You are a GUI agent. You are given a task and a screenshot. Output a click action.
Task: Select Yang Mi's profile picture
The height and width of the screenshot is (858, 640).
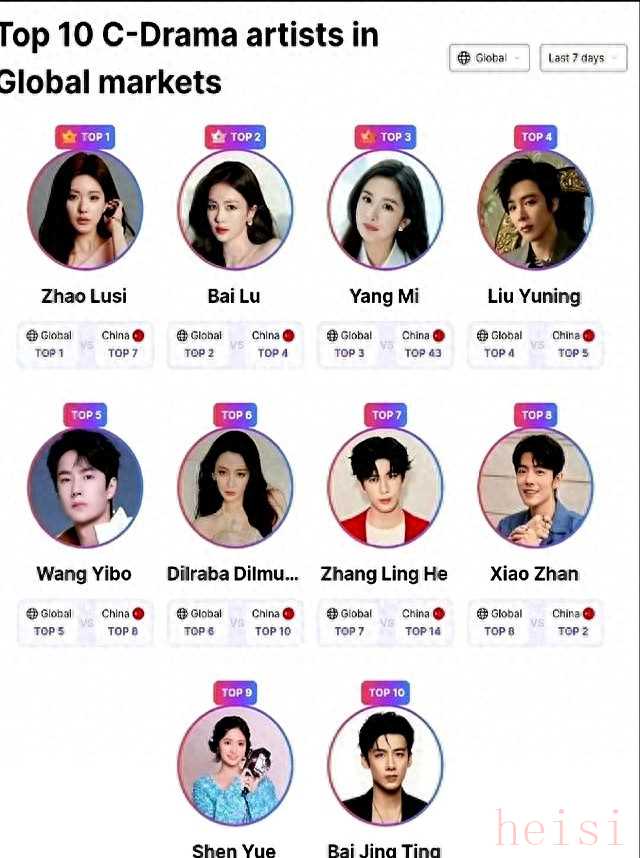pyautogui.click(x=385, y=210)
